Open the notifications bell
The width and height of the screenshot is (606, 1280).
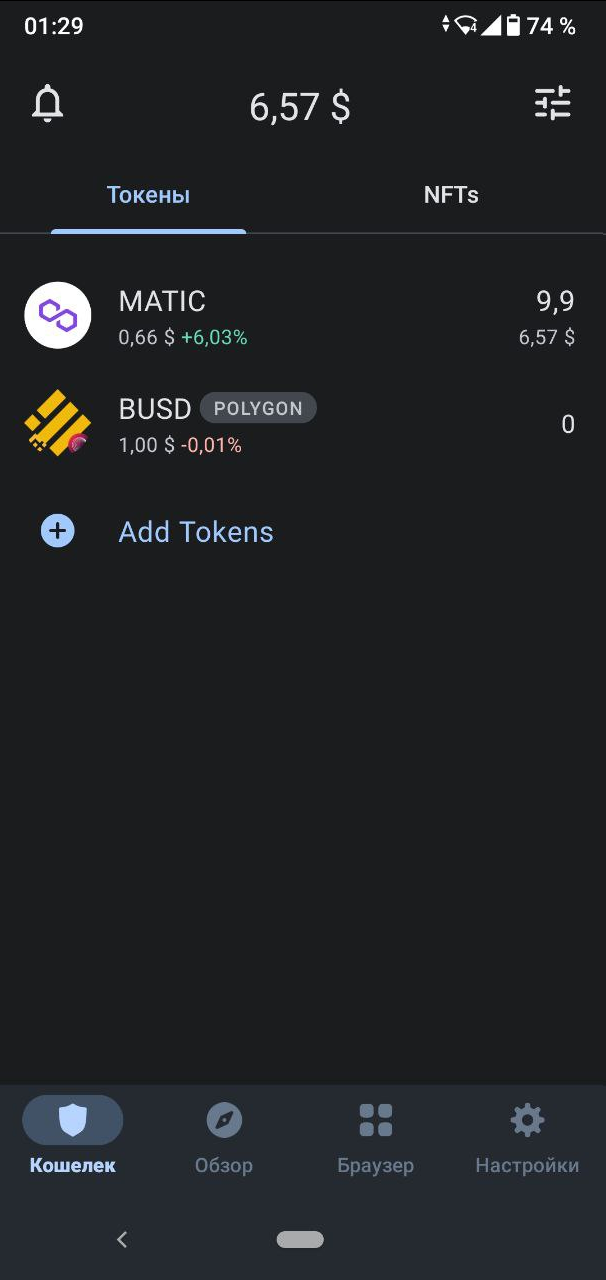click(x=48, y=105)
